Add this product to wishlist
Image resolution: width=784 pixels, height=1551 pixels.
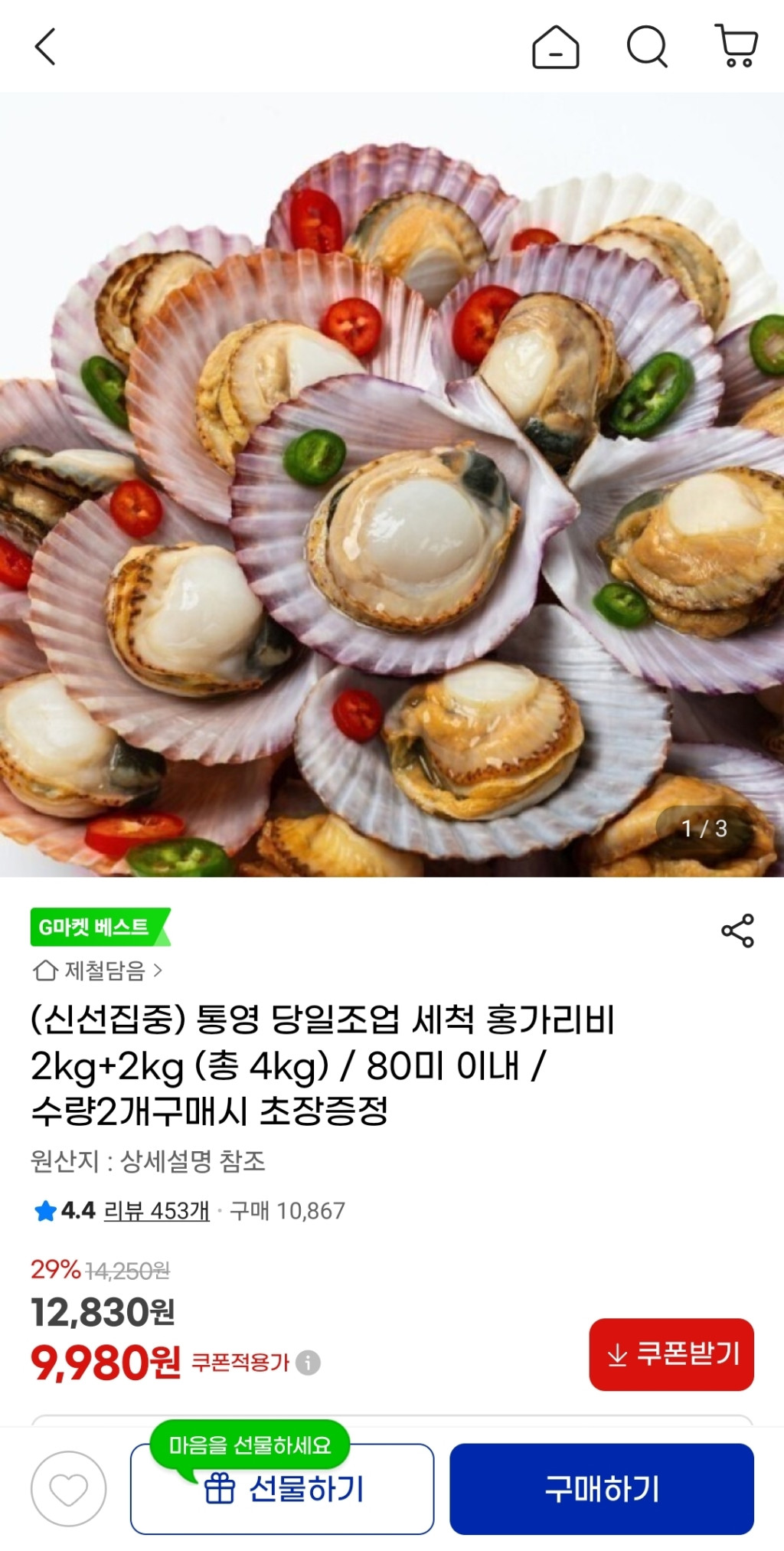click(68, 1489)
